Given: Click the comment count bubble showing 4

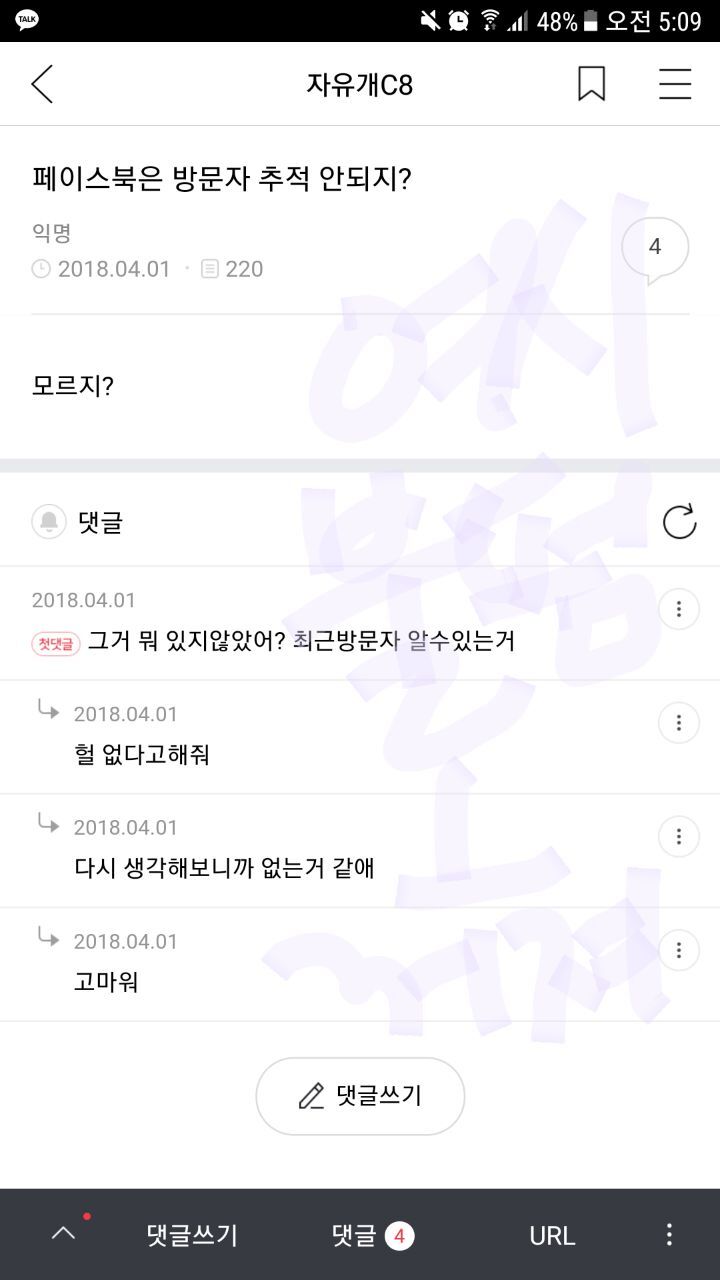Looking at the screenshot, I should pyautogui.click(x=655, y=247).
